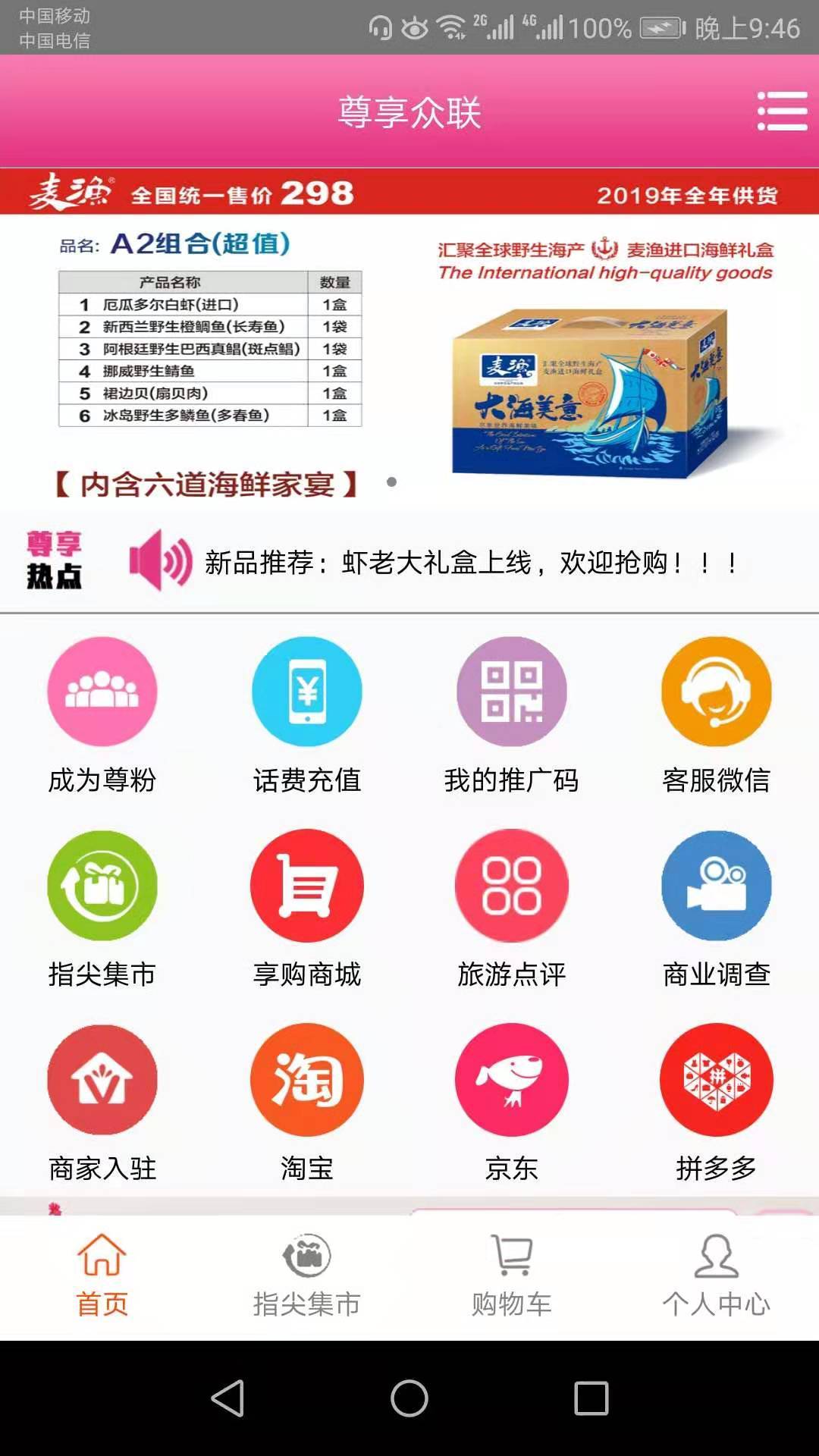Open the 个人中心 profile tab
The image size is (819, 1456).
(717, 1276)
